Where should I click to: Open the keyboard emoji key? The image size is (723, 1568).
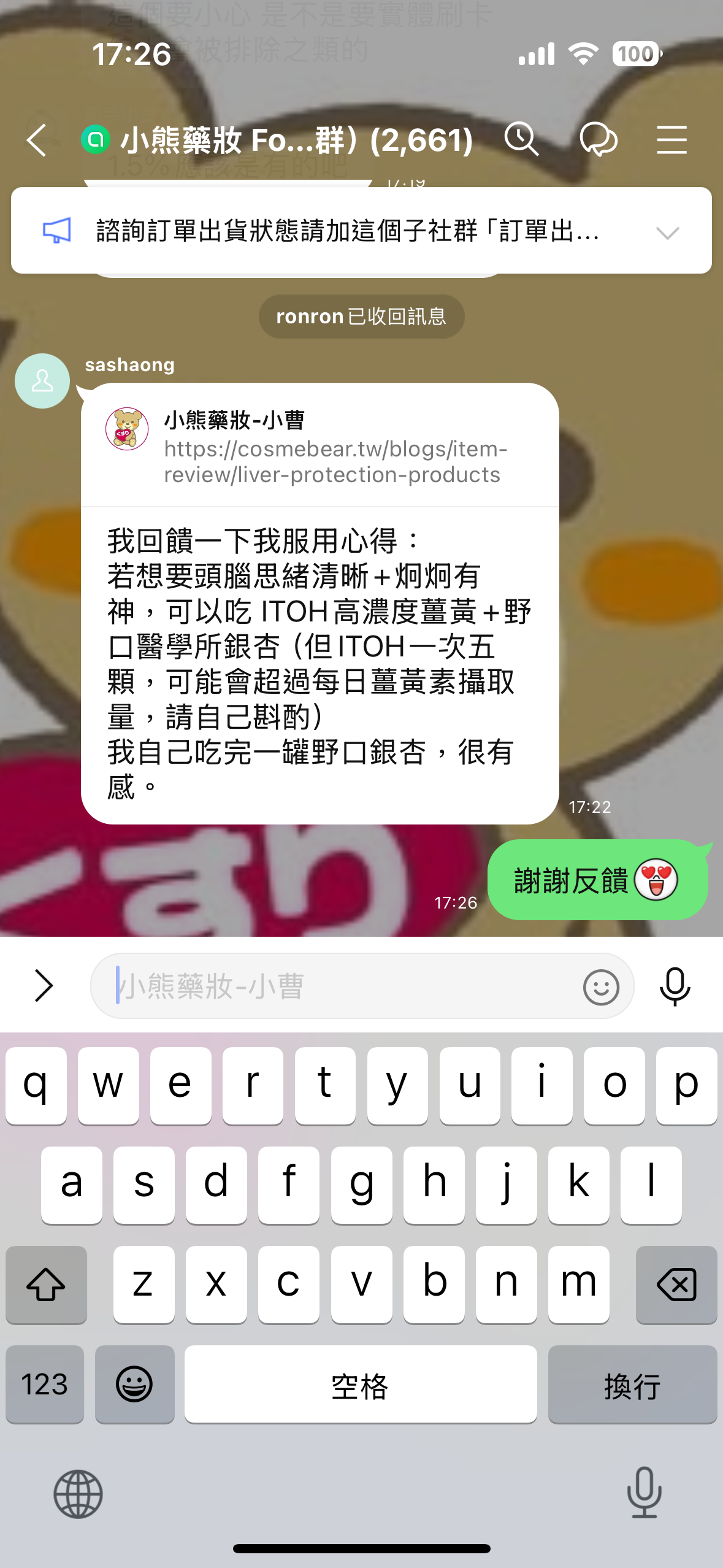pos(134,1385)
